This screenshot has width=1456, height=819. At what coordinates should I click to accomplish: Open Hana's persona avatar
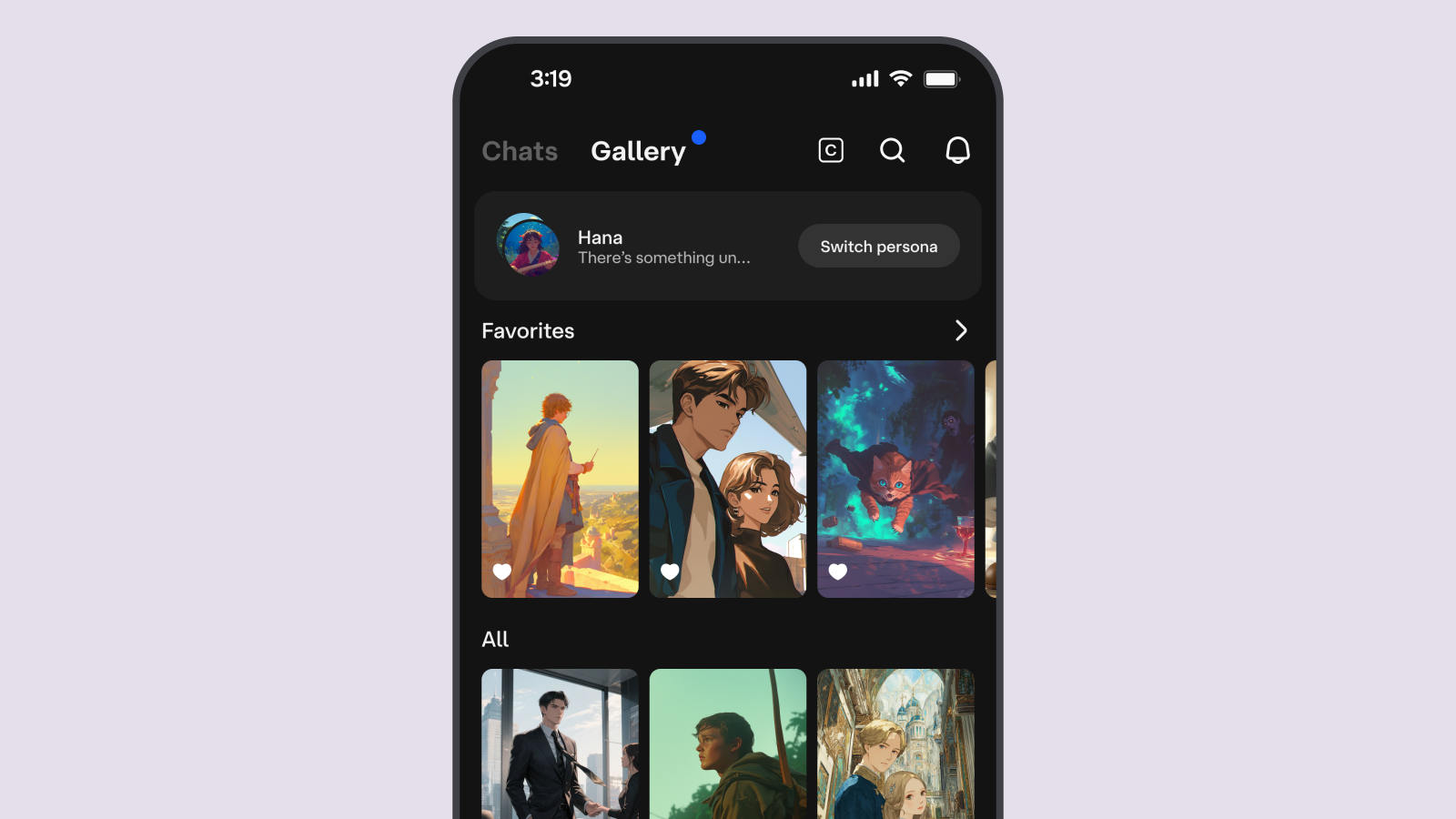pos(529,246)
